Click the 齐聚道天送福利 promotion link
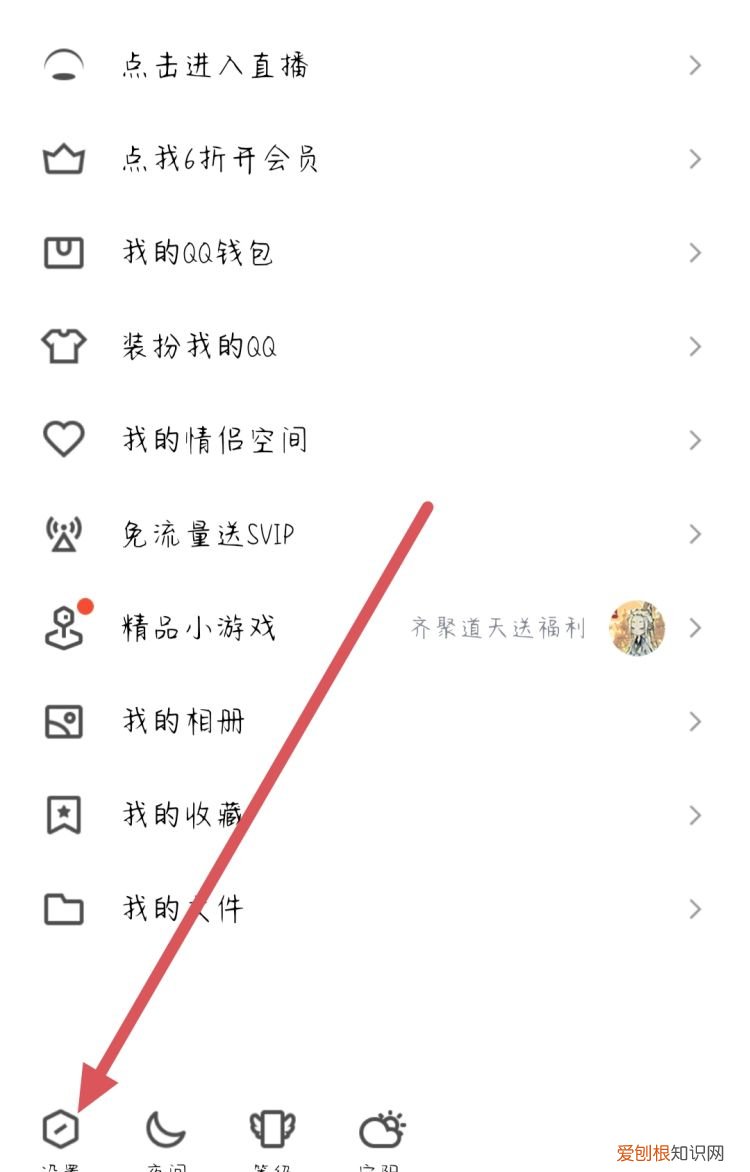This screenshot has width=750, height=1172. click(497, 627)
